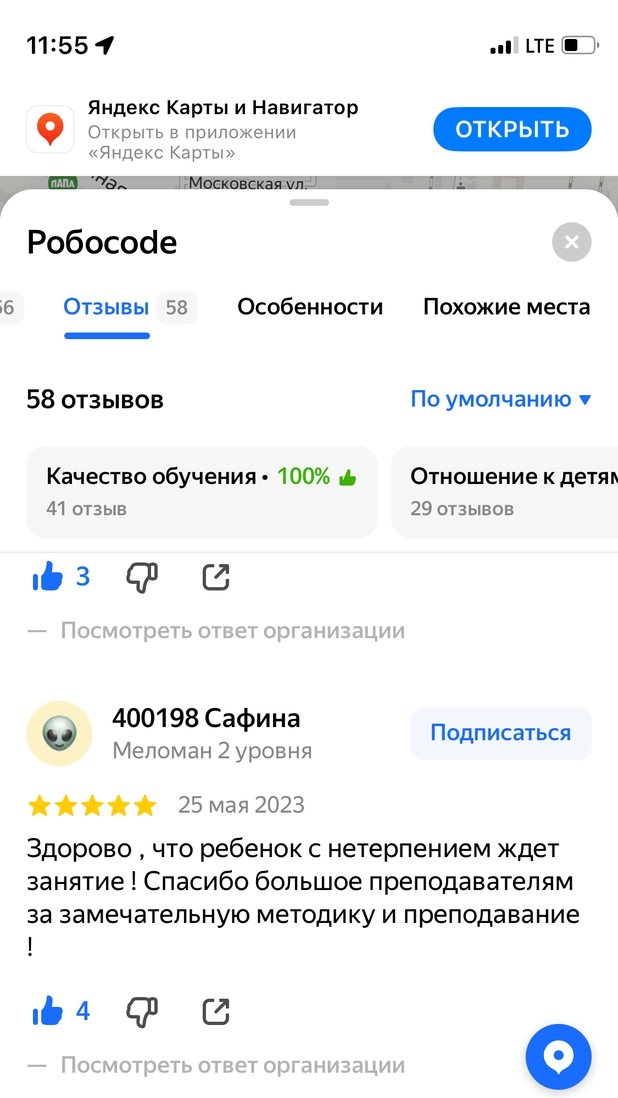The image size is (618, 1098).
Task: Like Сафина's review with 4 likes
Action: click(x=48, y=1011)
